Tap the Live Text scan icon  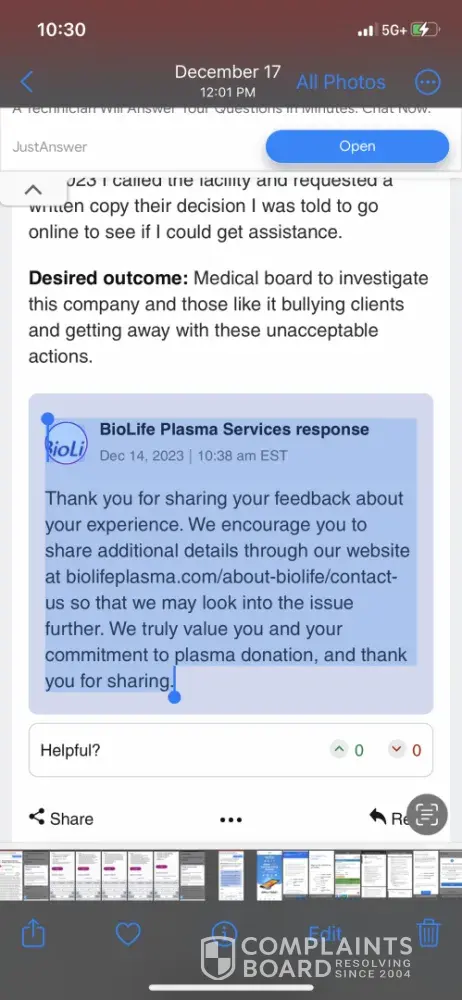pos(427,814)
